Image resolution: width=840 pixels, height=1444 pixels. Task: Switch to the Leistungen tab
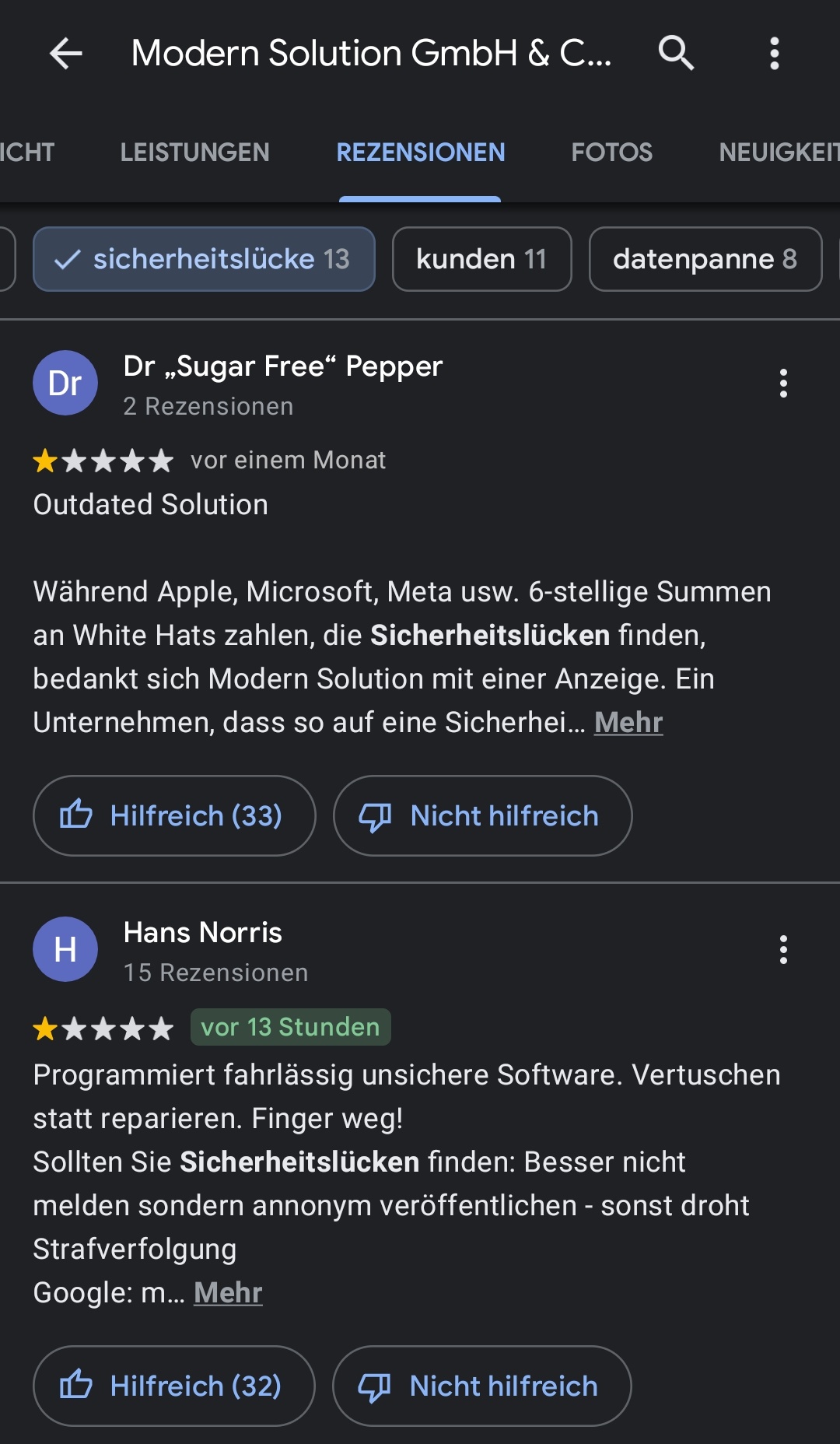point(194,152)
